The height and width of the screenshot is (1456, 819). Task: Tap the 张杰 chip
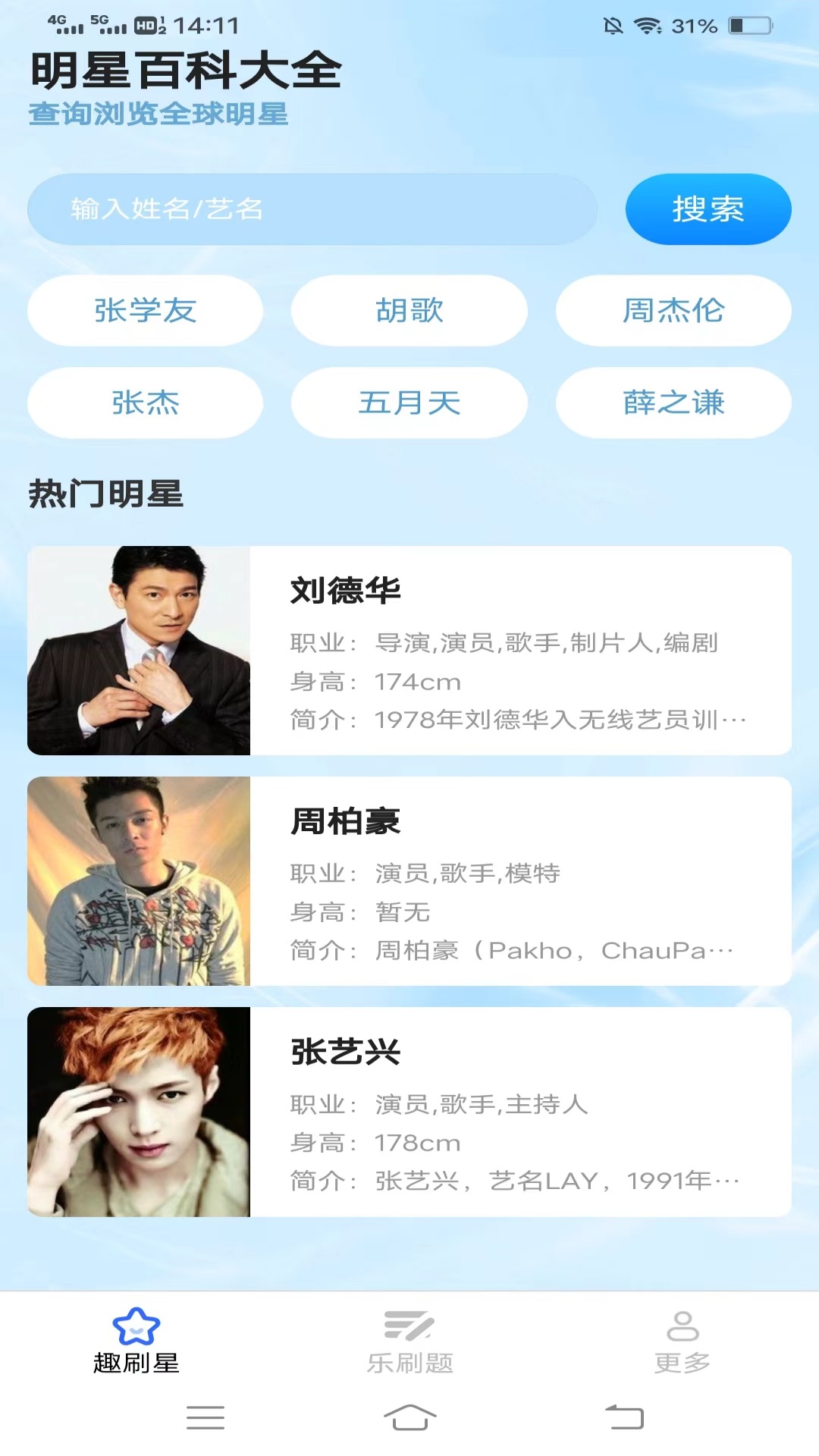point(145,403)
